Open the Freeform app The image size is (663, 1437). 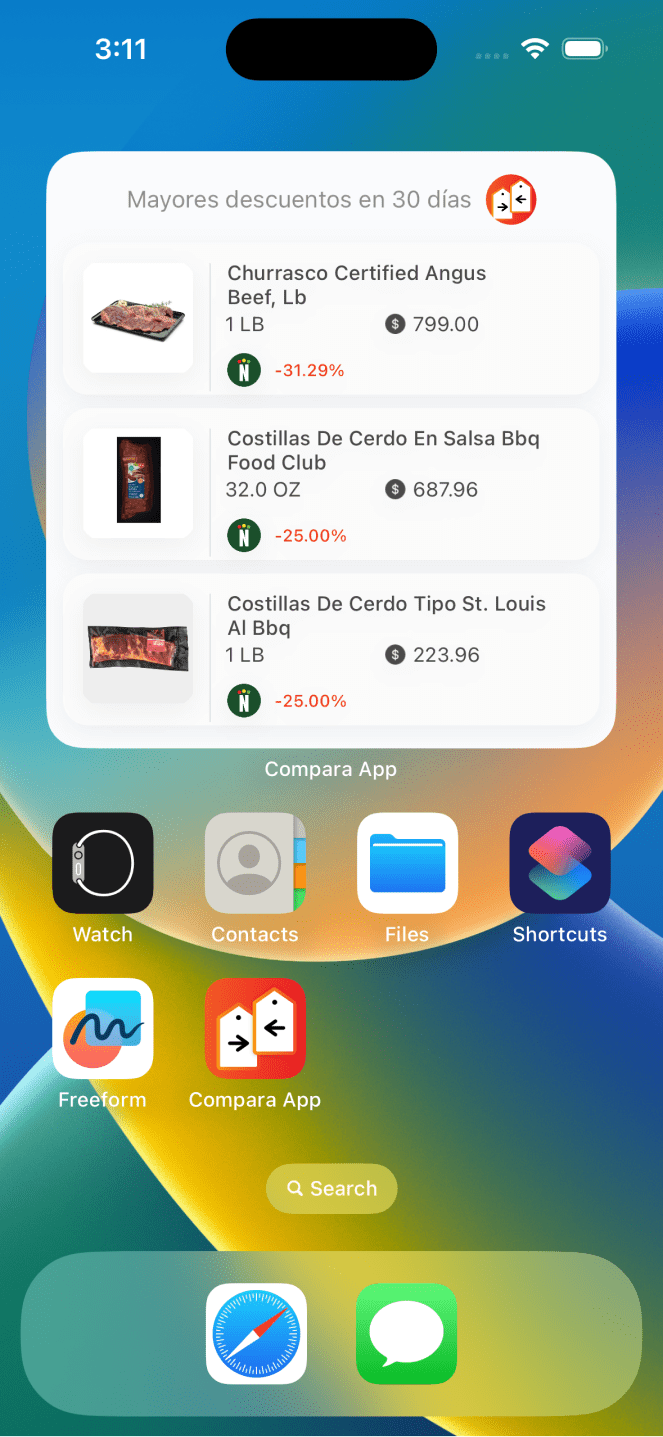tap(103, 1028)
